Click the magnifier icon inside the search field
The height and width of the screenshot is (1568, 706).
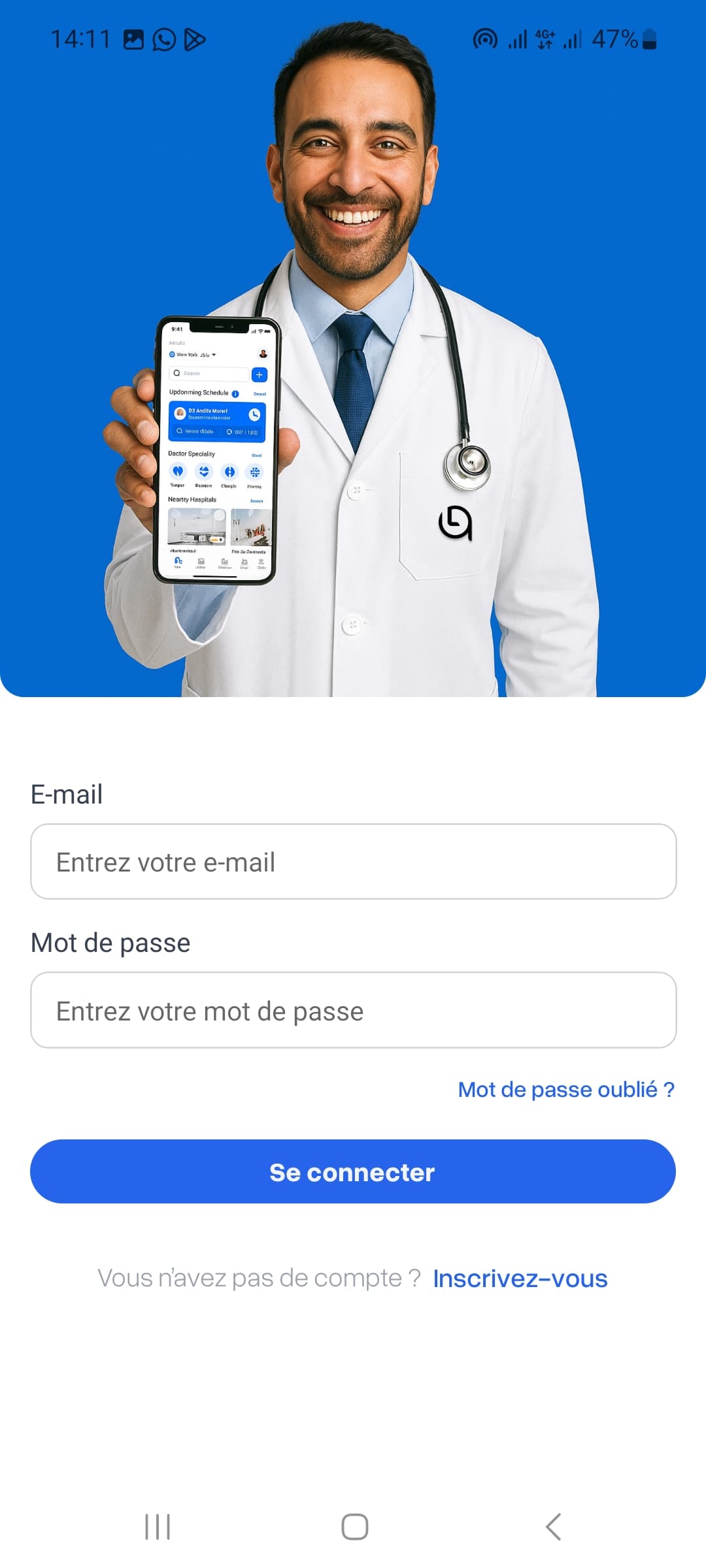176,373
